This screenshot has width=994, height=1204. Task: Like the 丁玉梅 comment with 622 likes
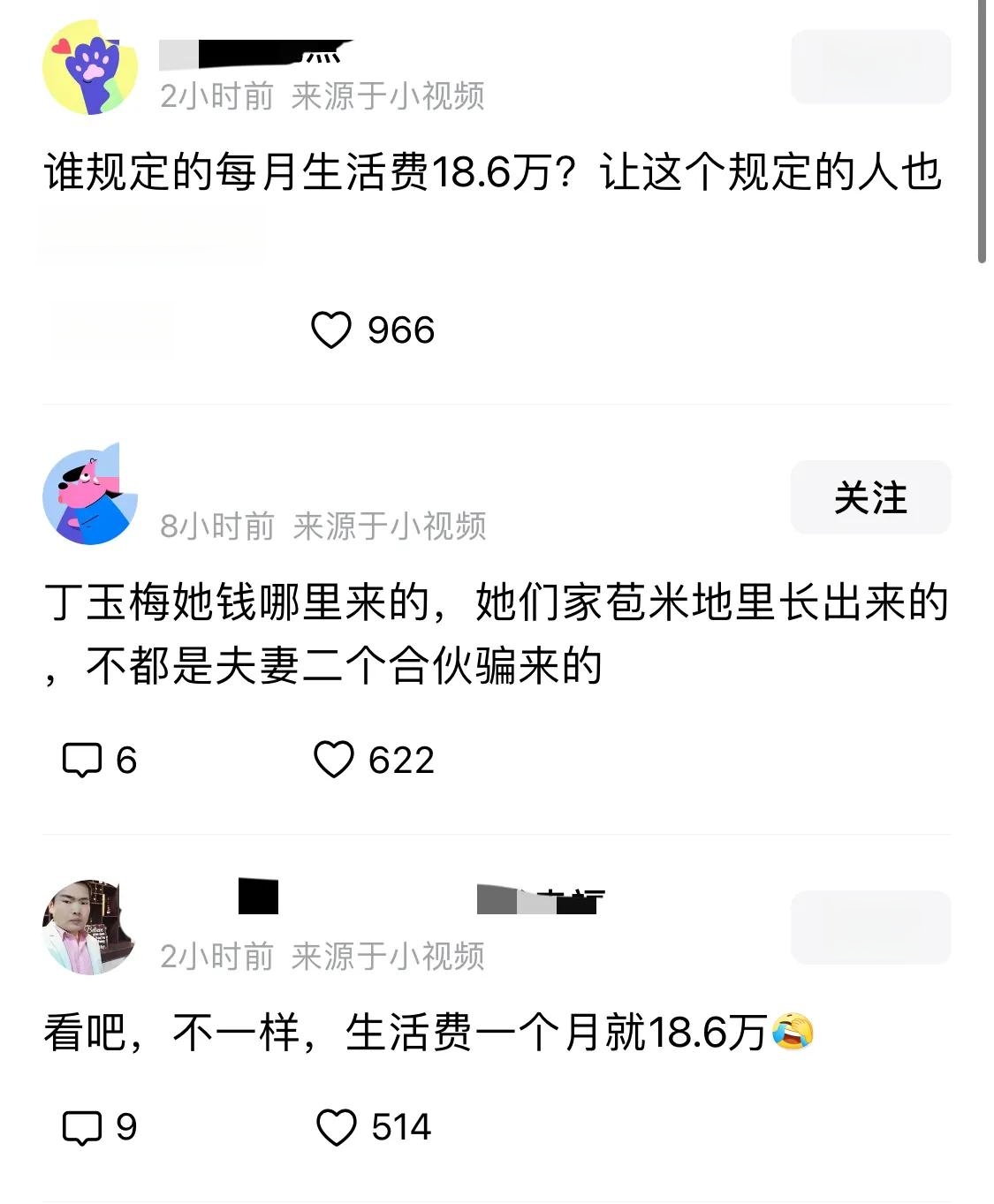[334, 760]
